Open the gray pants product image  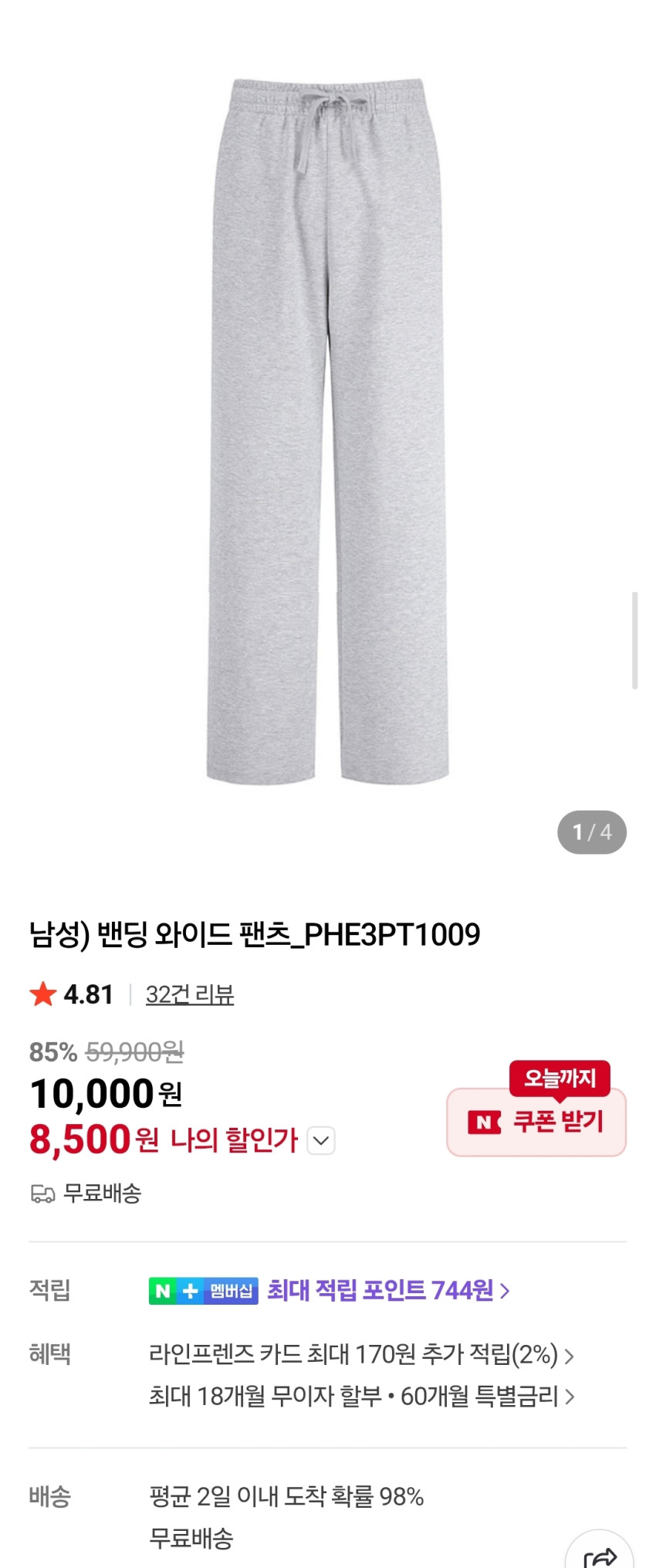[x=327, y=432]
